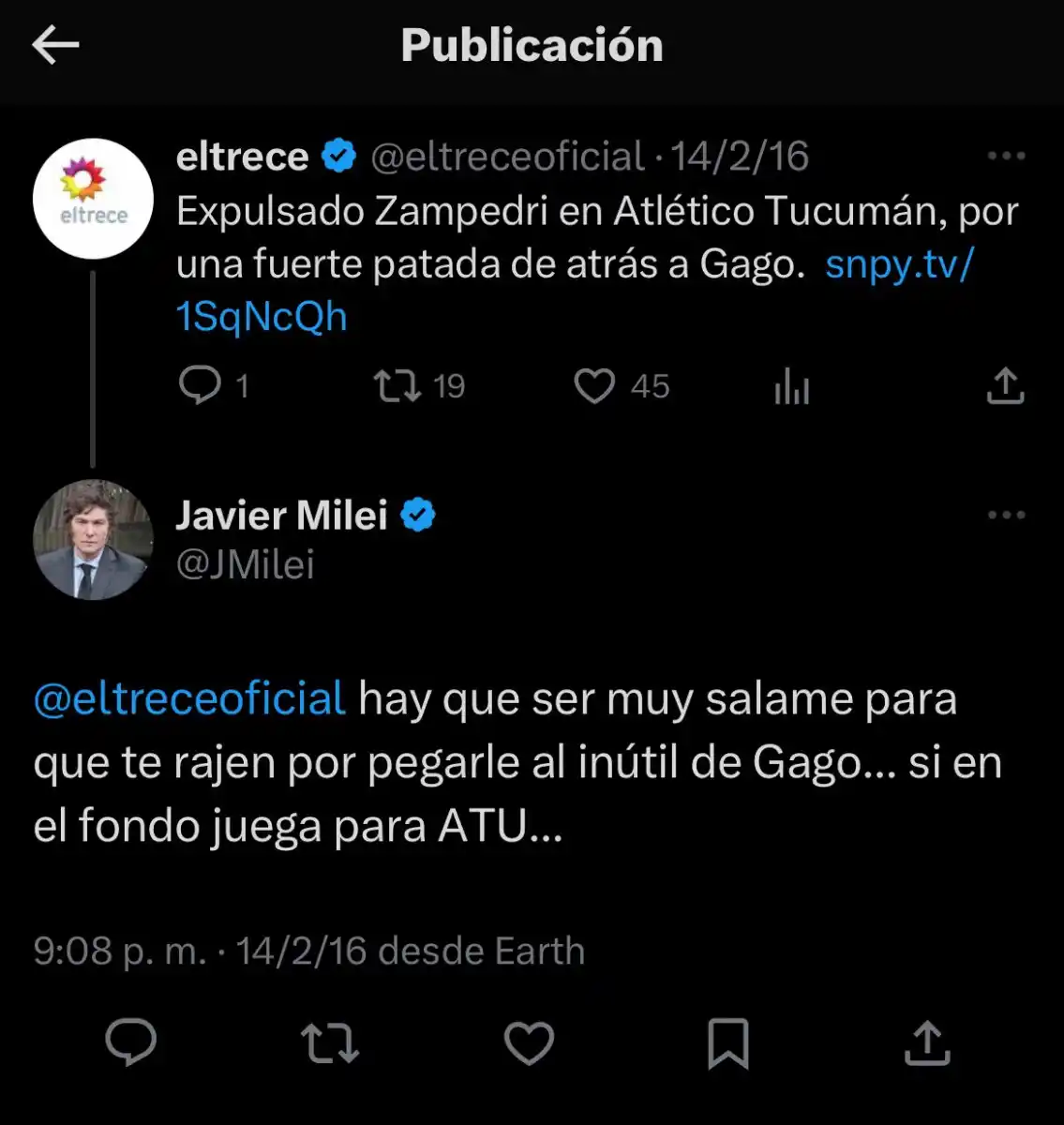This screenshot has height=1125, width=1064.
Task: Open Javier Milei's profile picture
Action: 94,541
